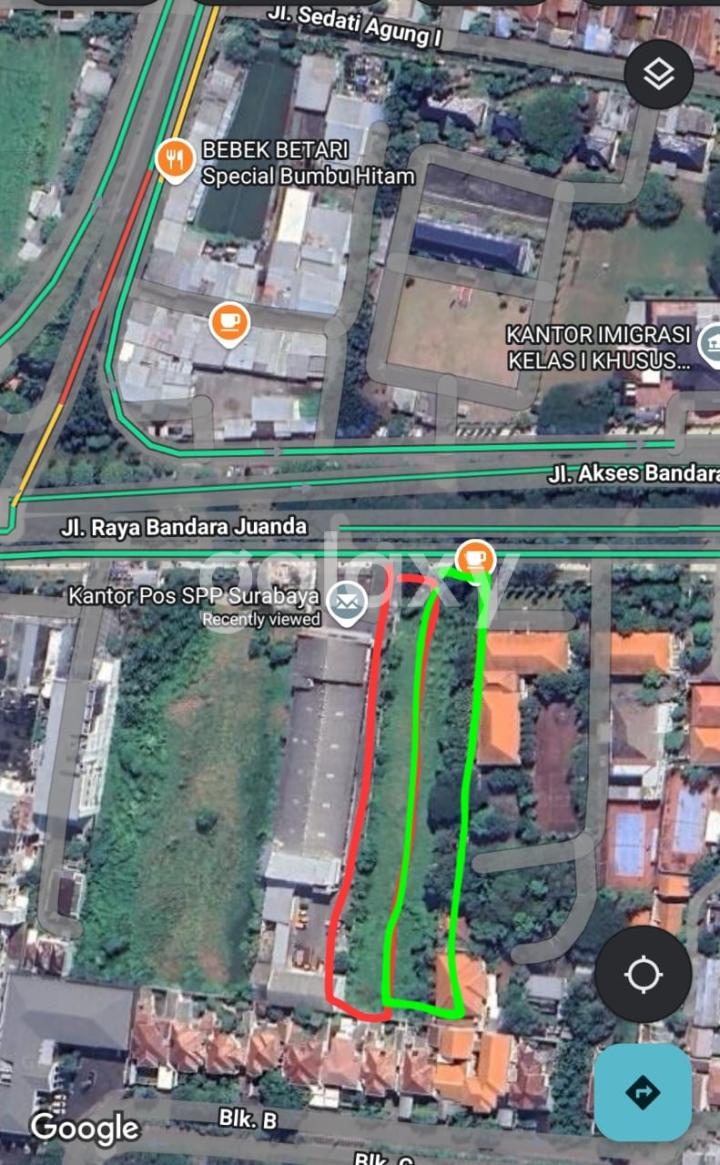Start directions with the blue arrow button
The image size is (720, 1165).
click(642, 1092)
